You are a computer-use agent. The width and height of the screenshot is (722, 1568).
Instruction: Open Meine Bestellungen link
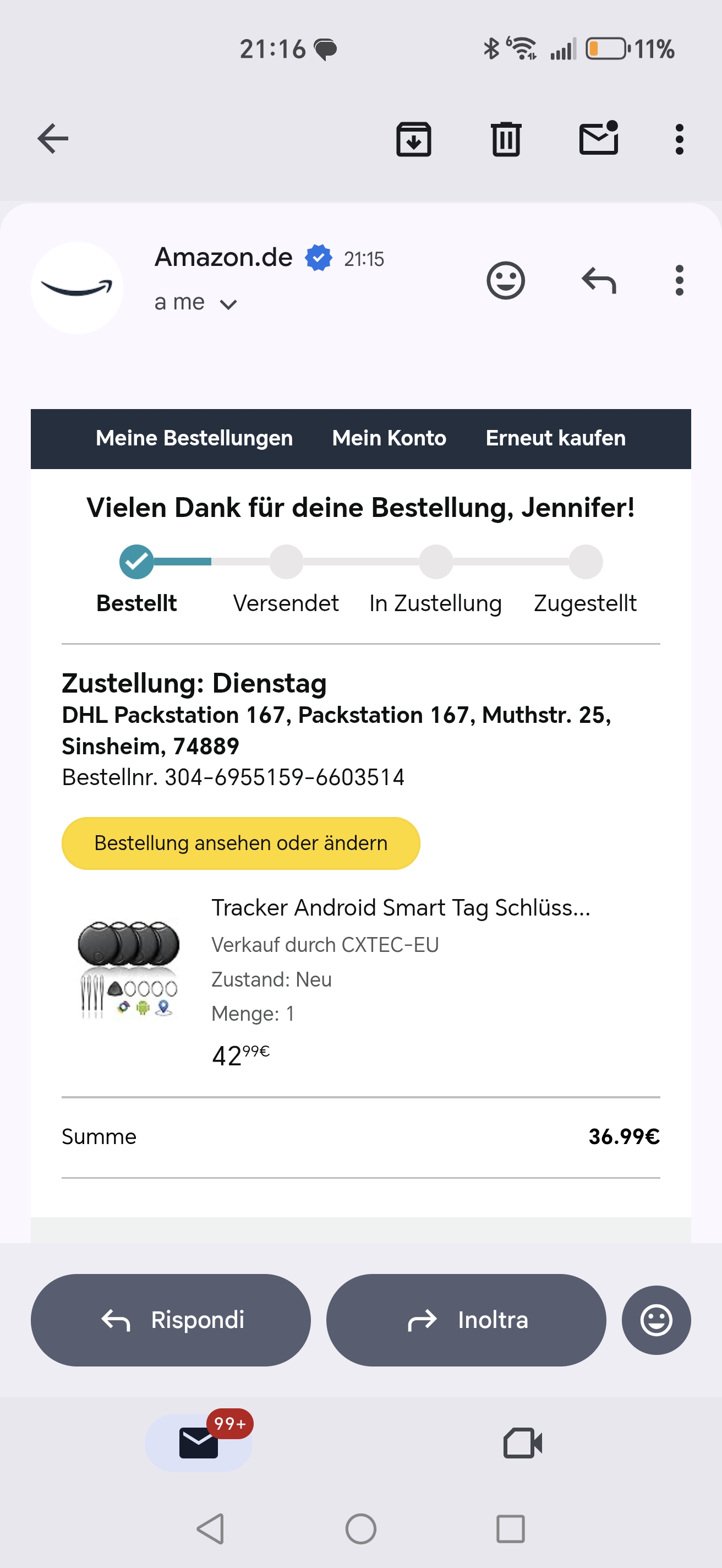(194, 438)
